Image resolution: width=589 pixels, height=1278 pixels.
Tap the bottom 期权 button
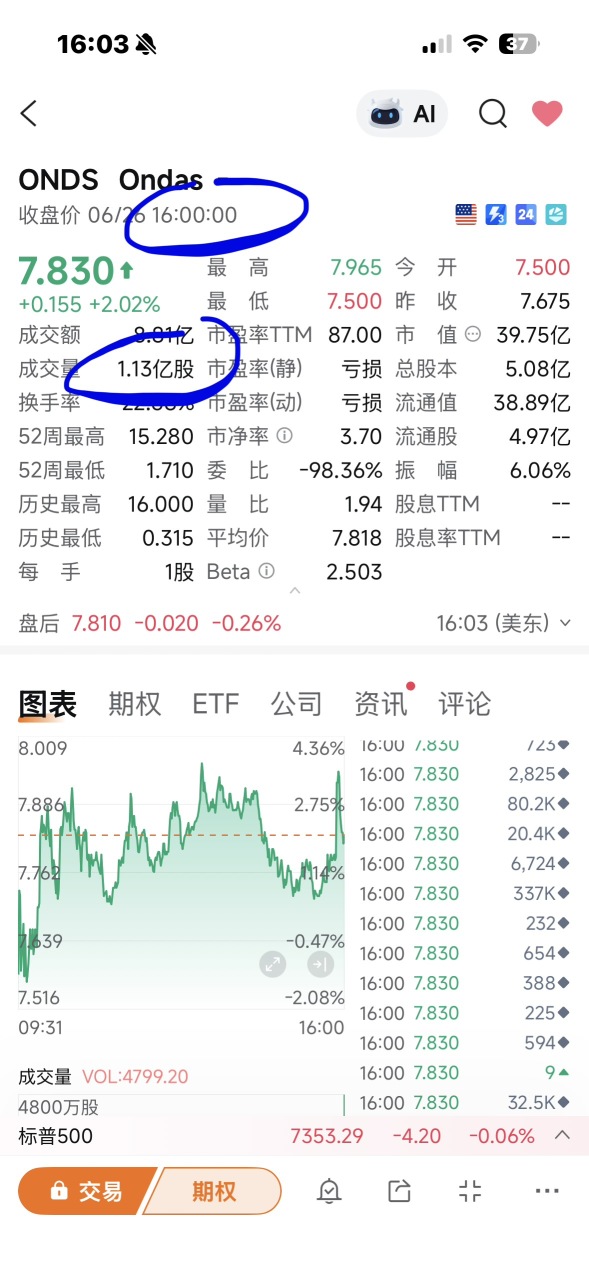(x=213, y=1191)
